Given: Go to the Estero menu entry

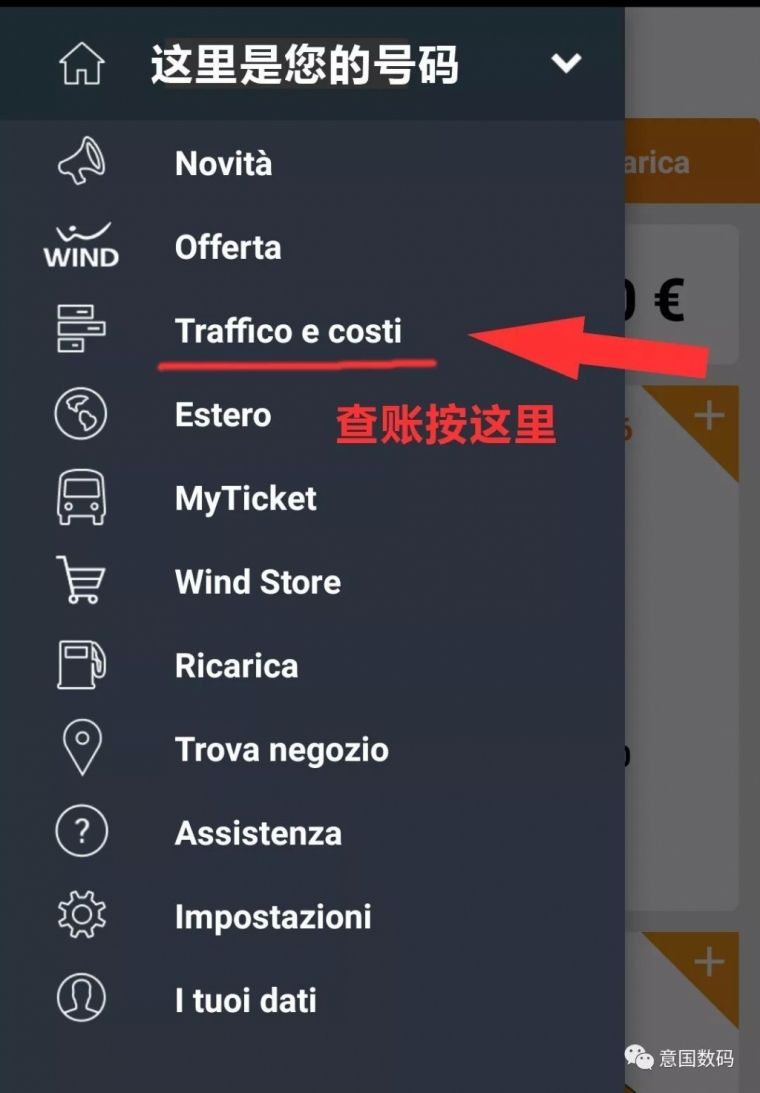Looking at the screenshot, I should pos(223,415).
